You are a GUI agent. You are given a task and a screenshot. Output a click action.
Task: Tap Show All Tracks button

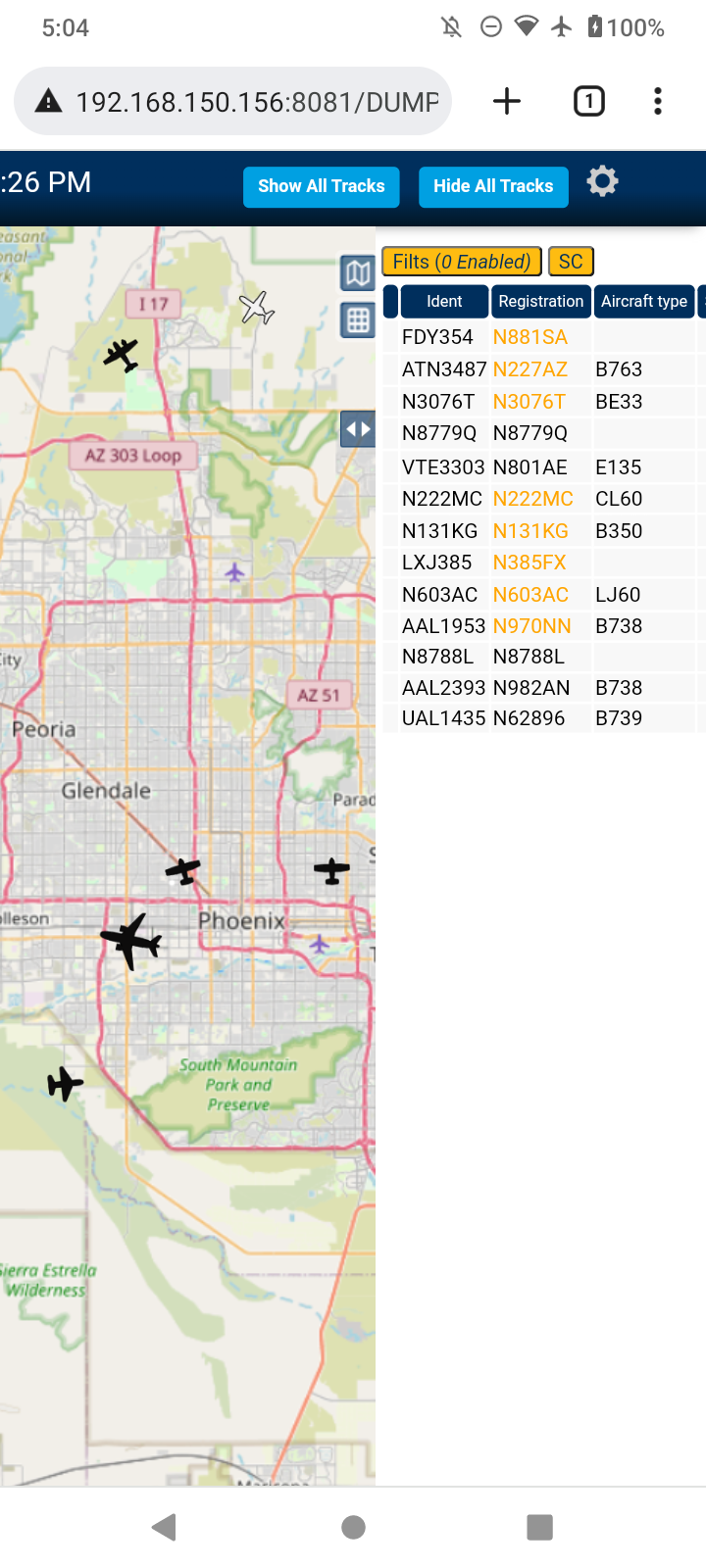click(321, 186)
